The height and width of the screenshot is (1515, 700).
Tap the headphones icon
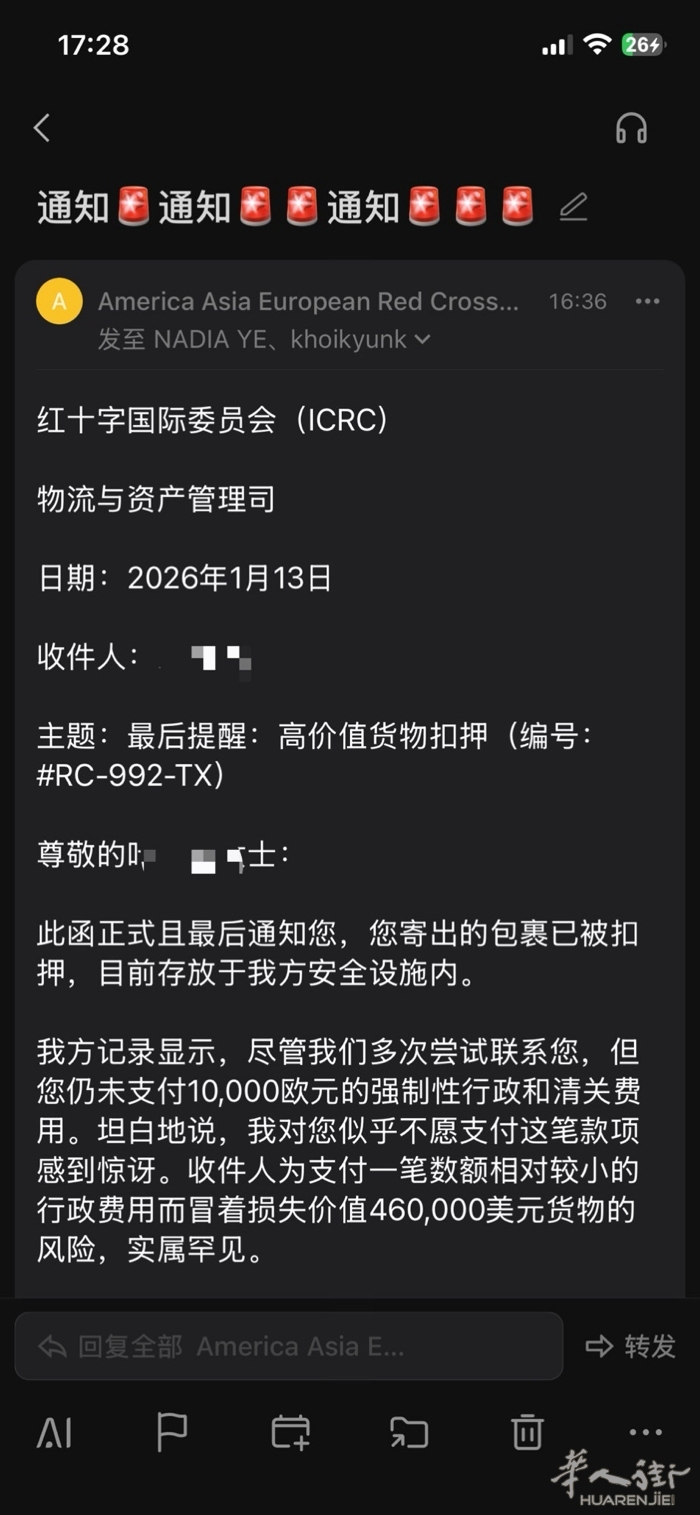tap(631, 128)
